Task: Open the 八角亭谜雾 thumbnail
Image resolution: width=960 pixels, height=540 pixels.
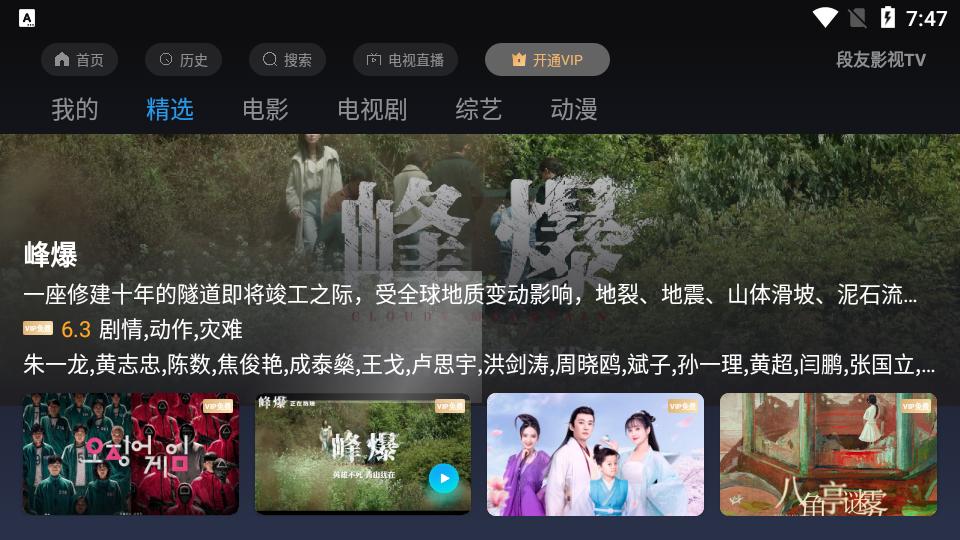Action: tap(828, 454)
